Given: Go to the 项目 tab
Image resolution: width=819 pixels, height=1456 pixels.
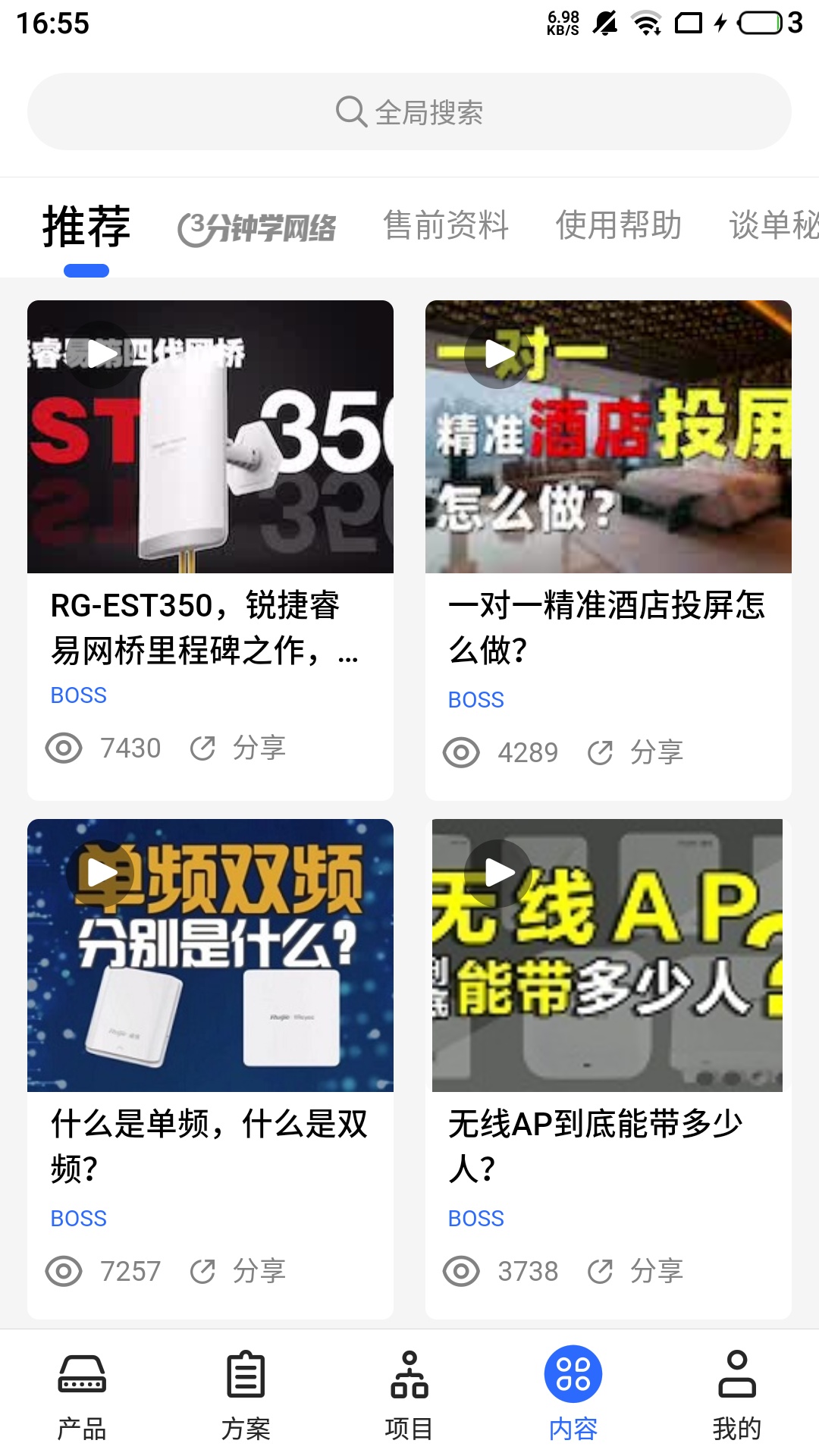Looking at the screenshot, I should point(409,1394).
